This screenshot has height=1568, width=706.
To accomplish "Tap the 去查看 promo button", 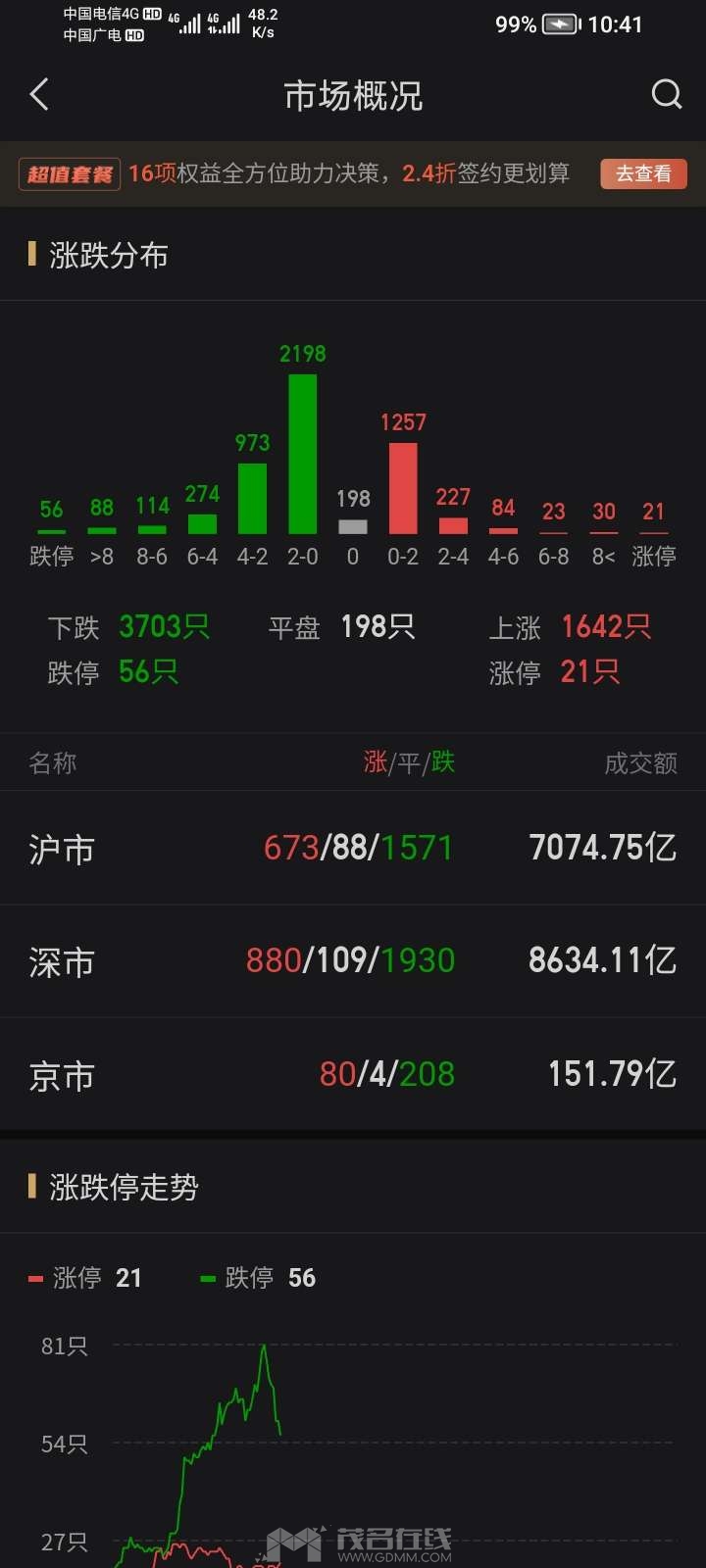I will 643,173.
